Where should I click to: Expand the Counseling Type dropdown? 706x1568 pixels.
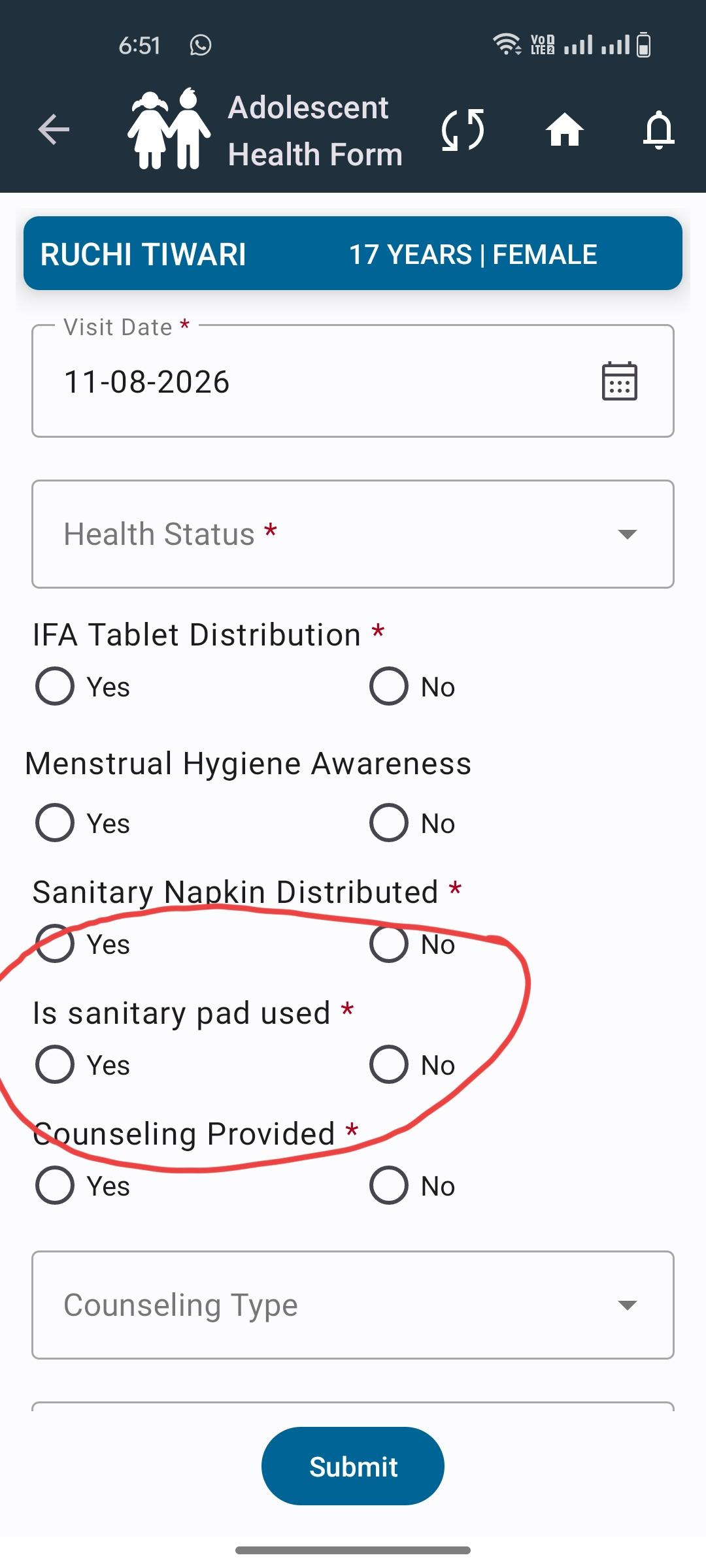coord(353,1305)
